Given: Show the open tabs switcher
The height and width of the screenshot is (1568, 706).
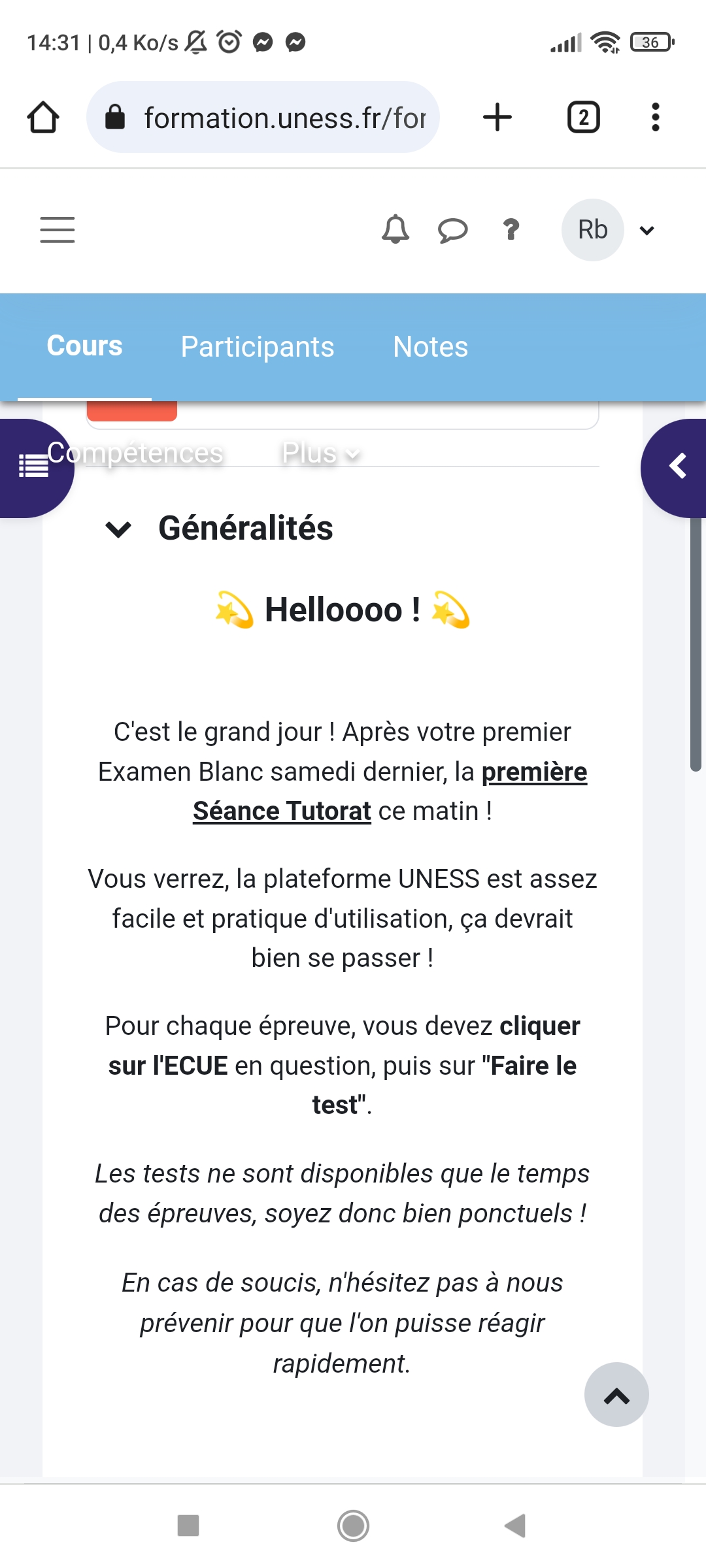Looking at the screenshot, I should click(583, 118).
